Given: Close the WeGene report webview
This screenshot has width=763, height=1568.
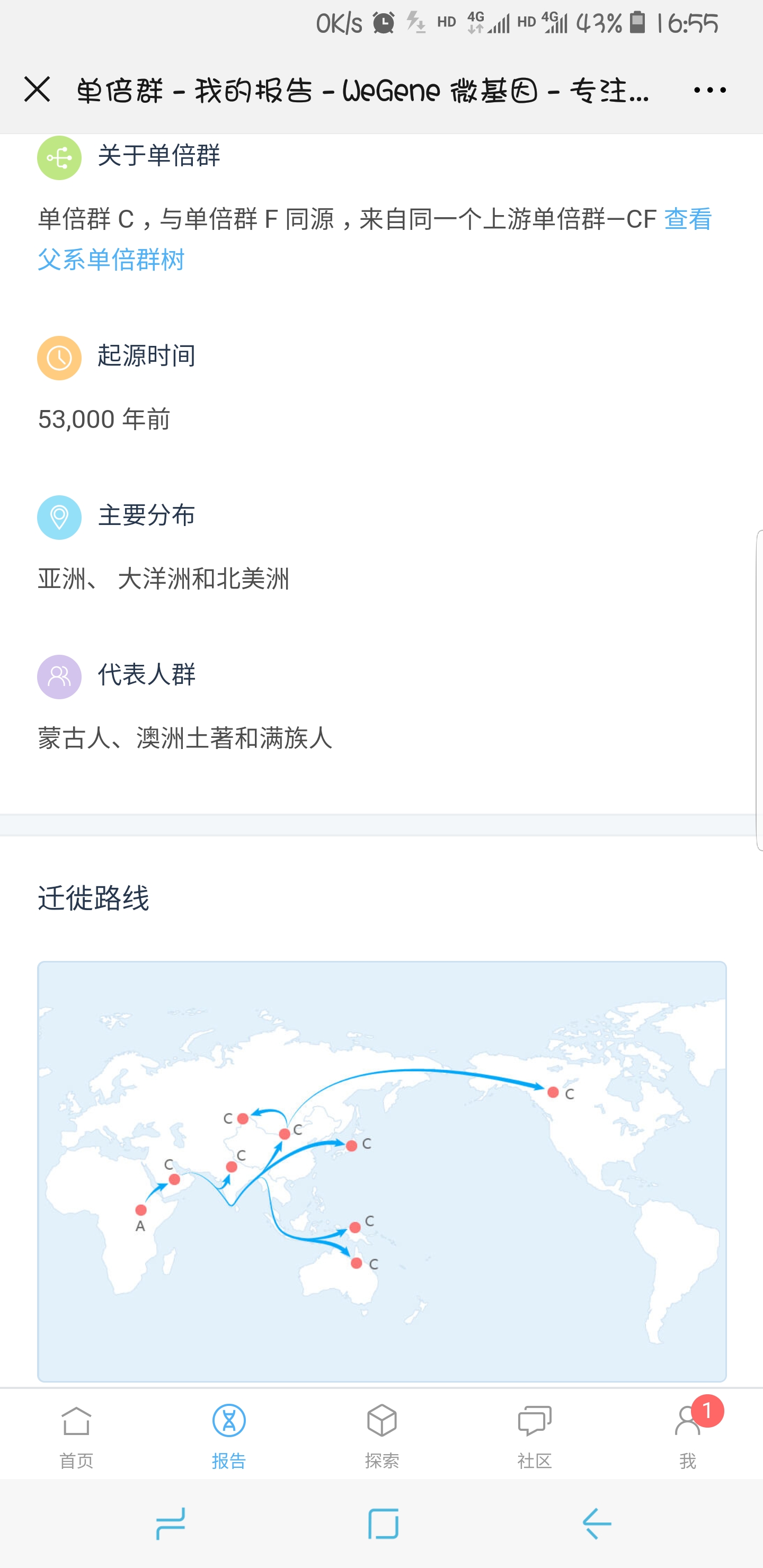Looking at the screenshot, I should click(37, 90).
